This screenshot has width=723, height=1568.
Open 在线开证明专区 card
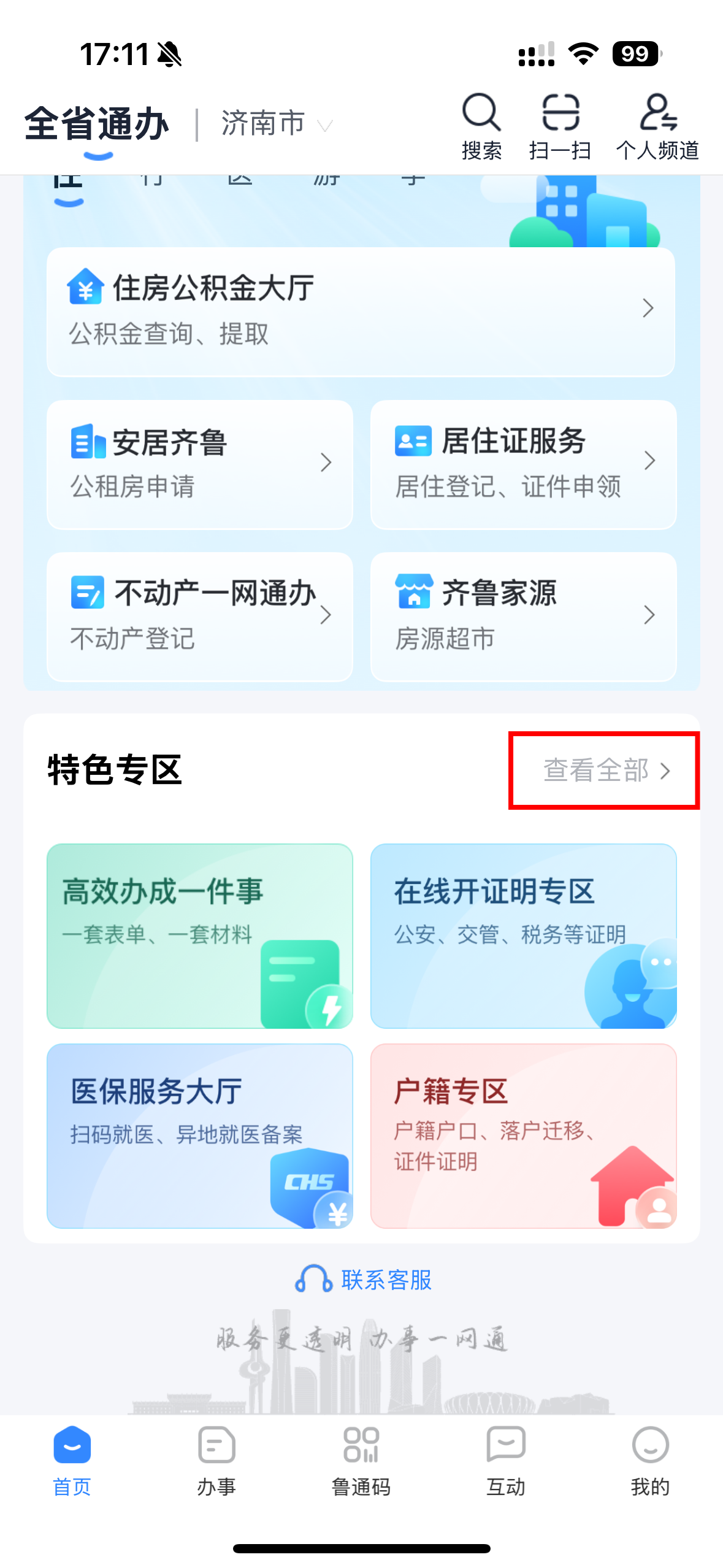pyautogui.click(x=523, y=936)
